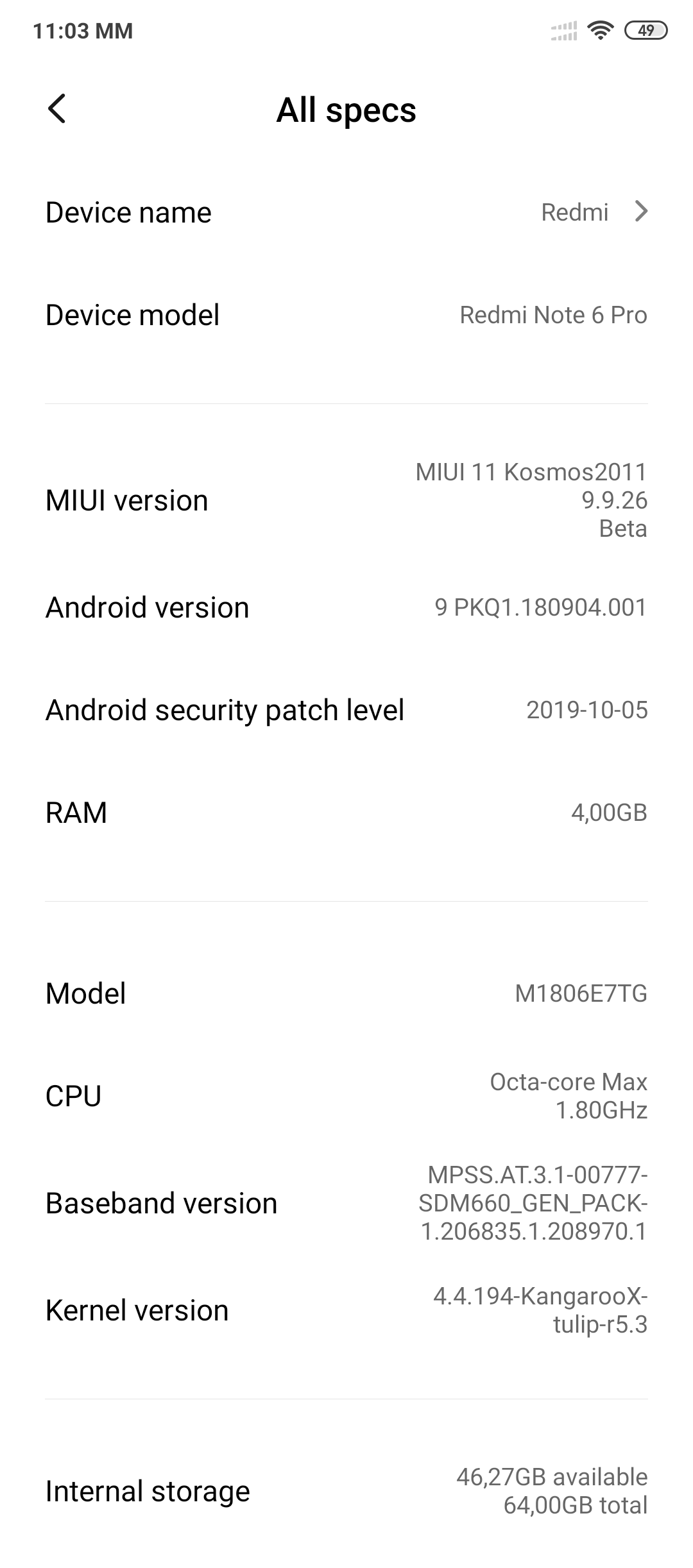Go back from All specs
The height and width of the screenshot is (1568, 693).
point(56,108)
